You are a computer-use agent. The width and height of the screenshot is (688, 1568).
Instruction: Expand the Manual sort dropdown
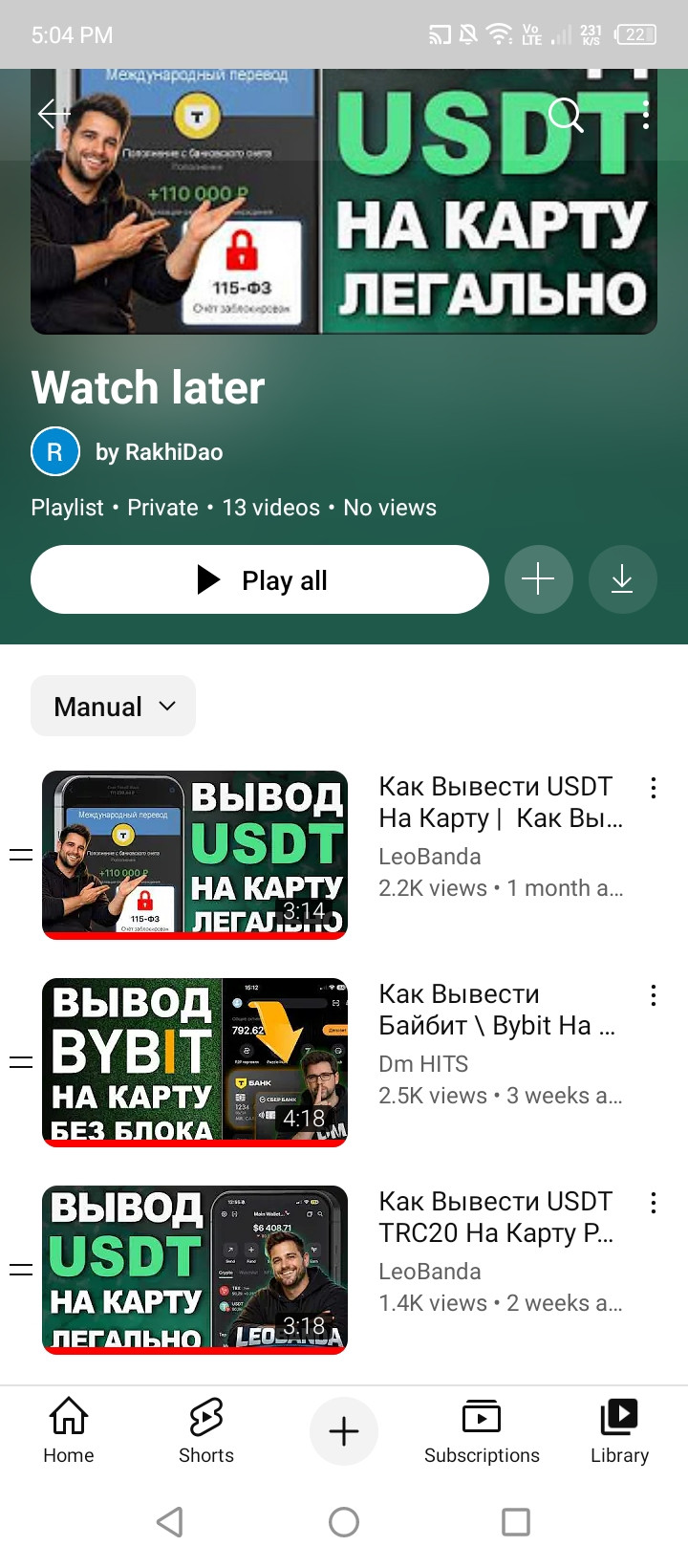click(114, 707)
